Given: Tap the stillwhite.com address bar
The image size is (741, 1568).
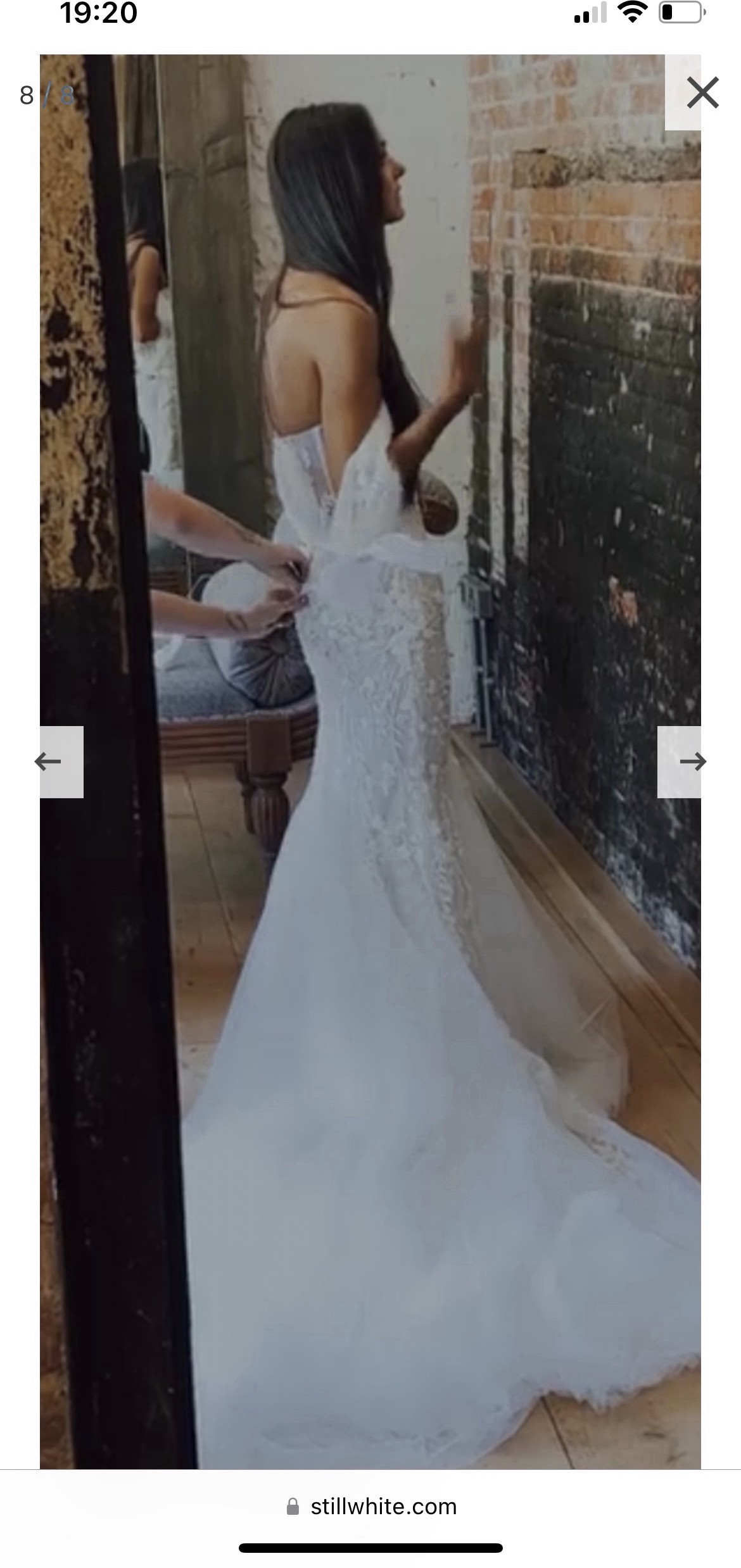Looking at the screenshot, I should [371, 1506].
